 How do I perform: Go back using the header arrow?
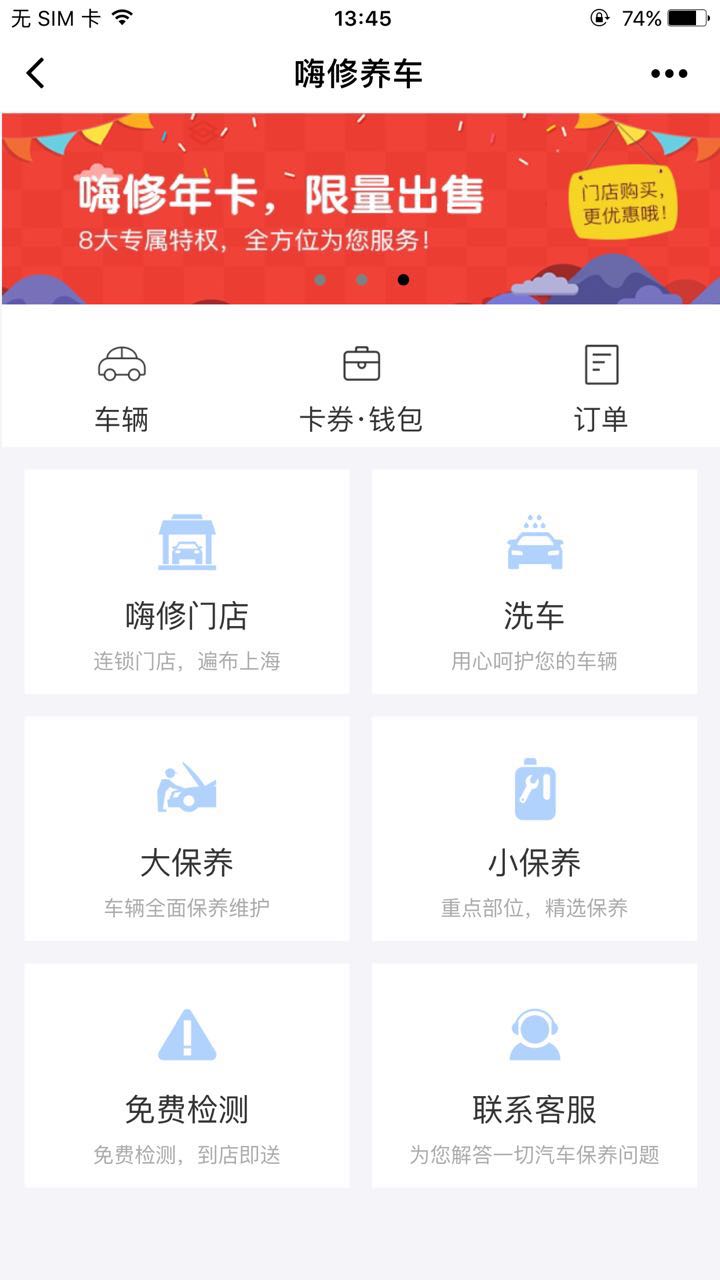coord(36,73)
